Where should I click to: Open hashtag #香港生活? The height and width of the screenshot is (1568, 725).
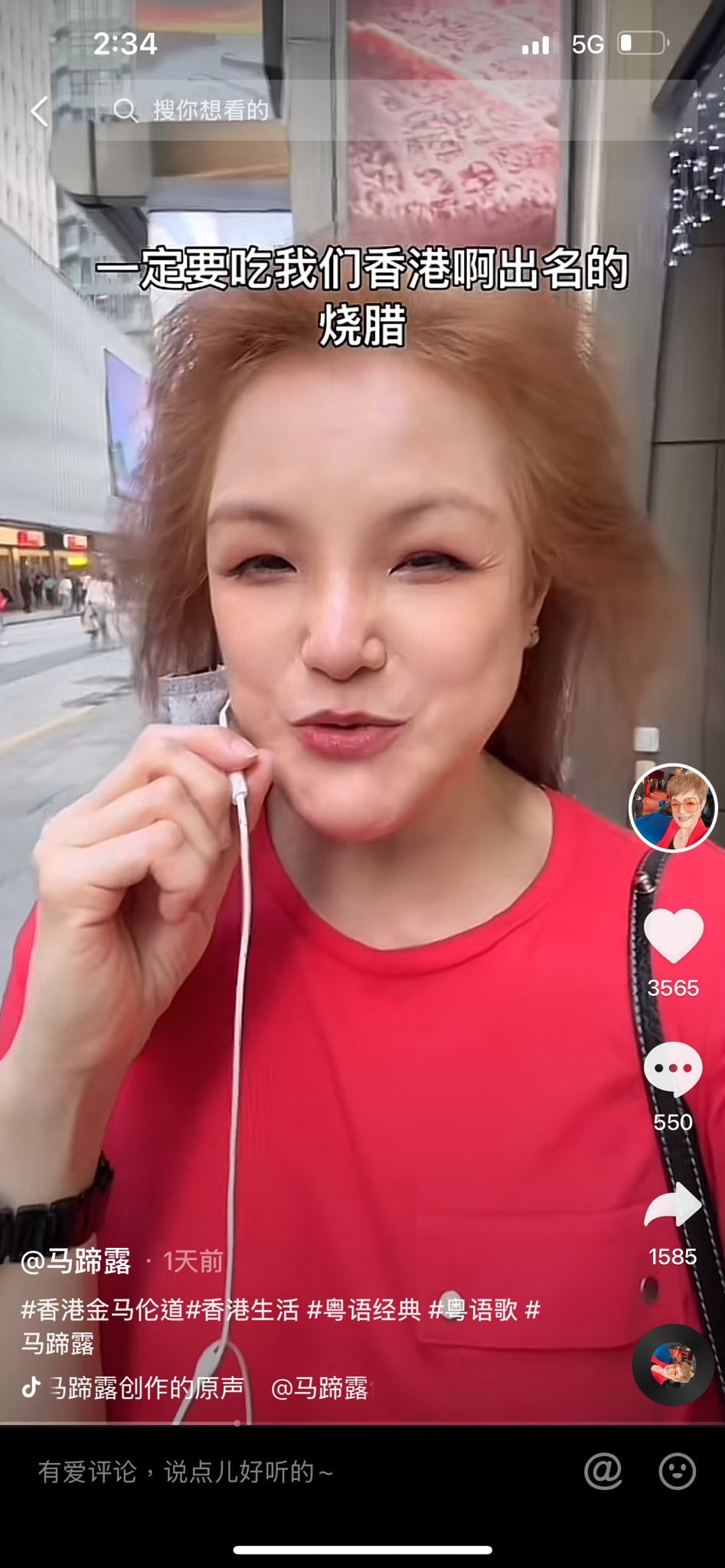[243, 1310]
